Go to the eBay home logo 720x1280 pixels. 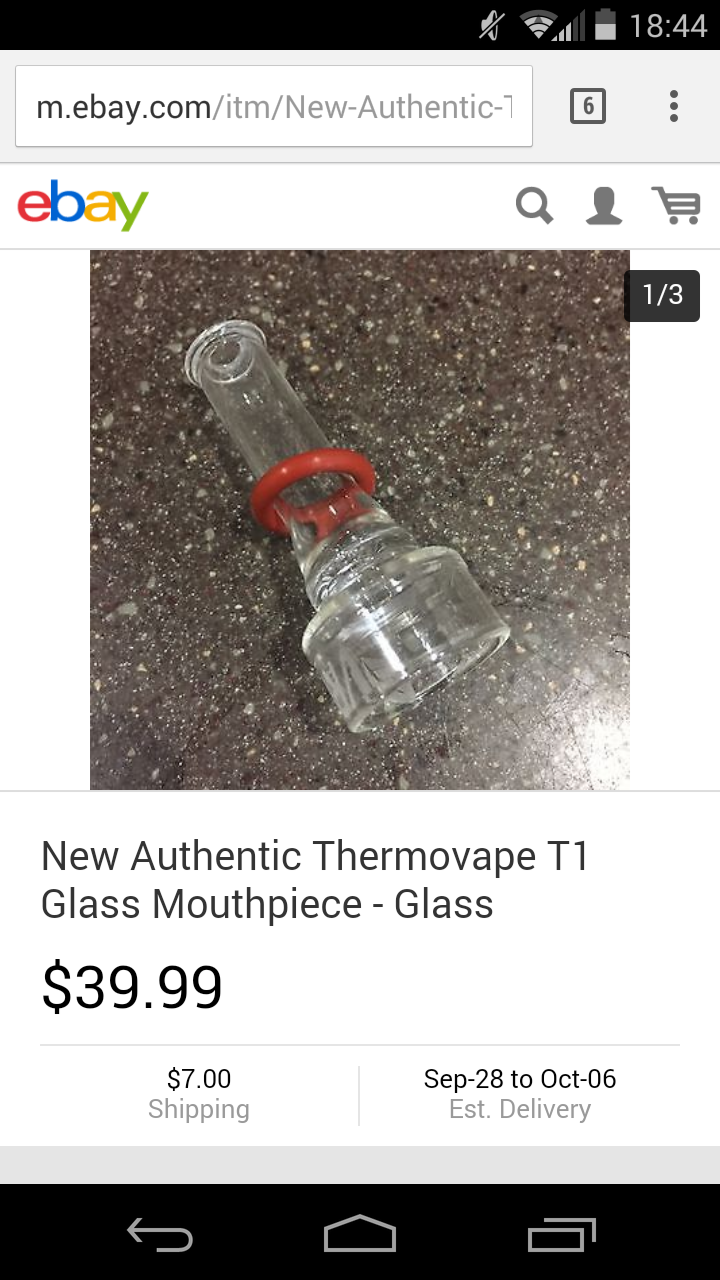(x=83, y=205)
